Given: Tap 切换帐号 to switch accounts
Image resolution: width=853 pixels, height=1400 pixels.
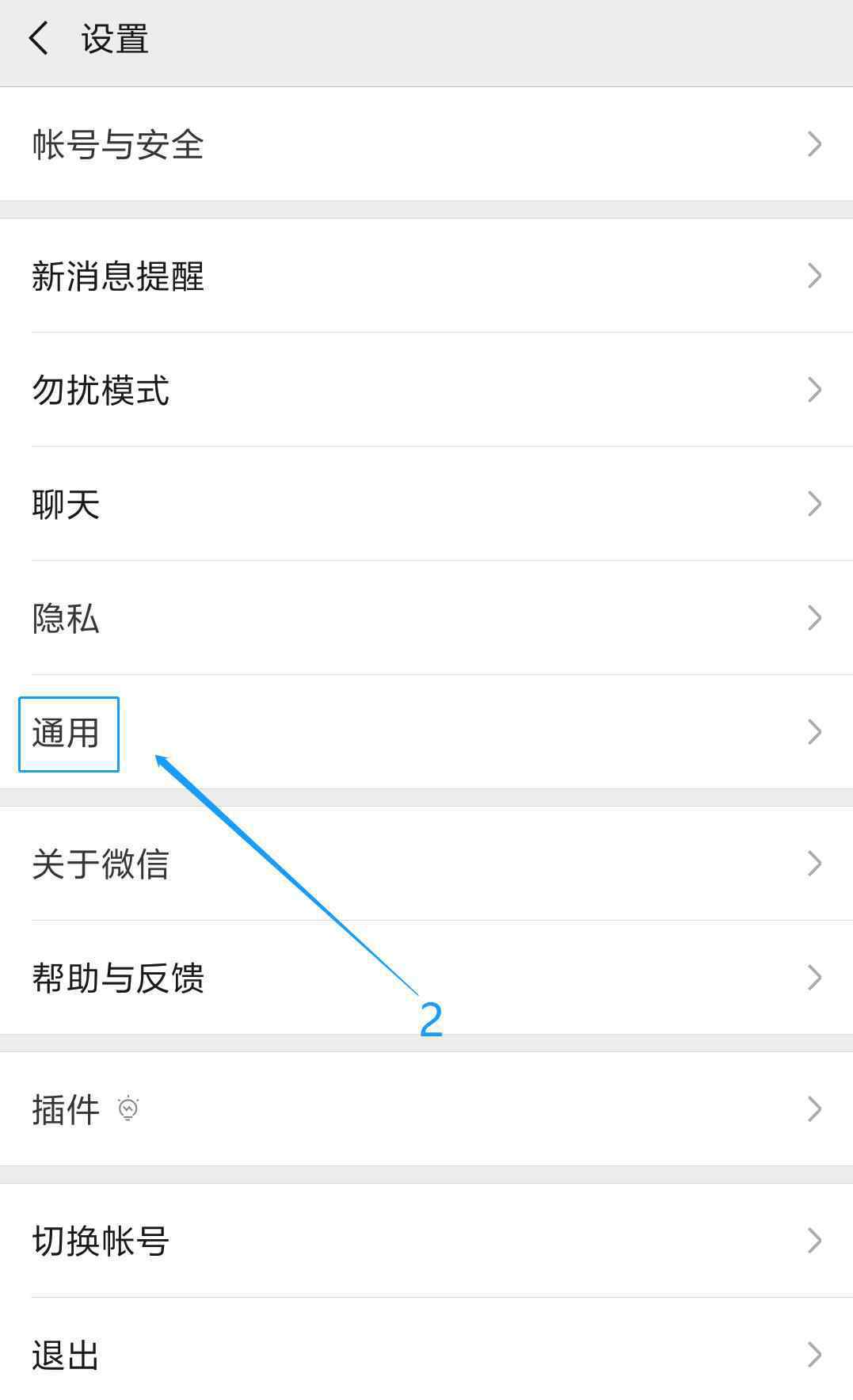Looking at the screenshot, I should [426, 1241].
